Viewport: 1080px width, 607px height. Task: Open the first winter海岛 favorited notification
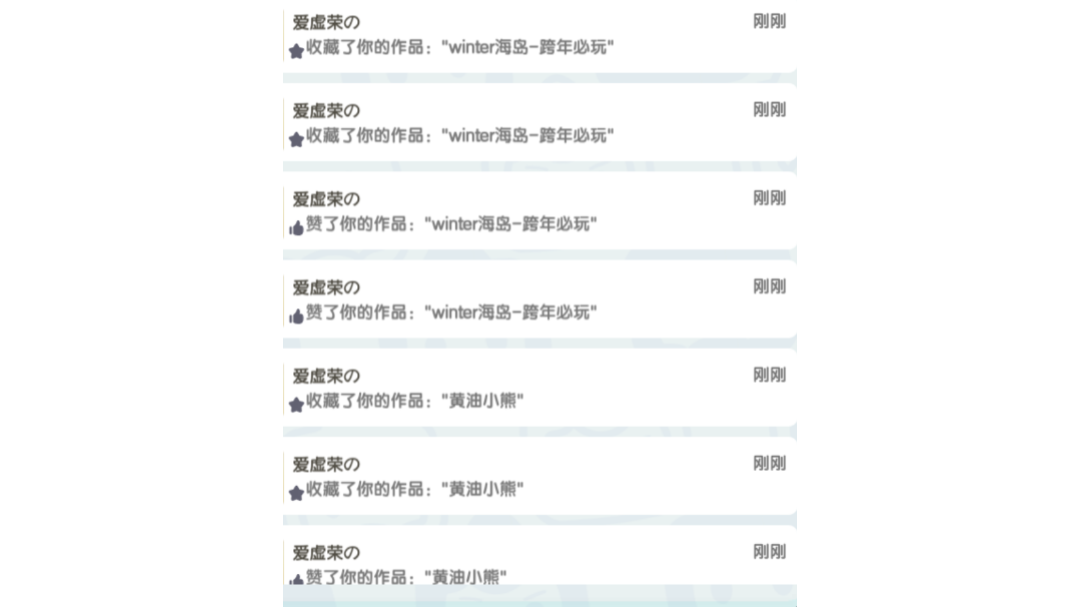(539, 36)
